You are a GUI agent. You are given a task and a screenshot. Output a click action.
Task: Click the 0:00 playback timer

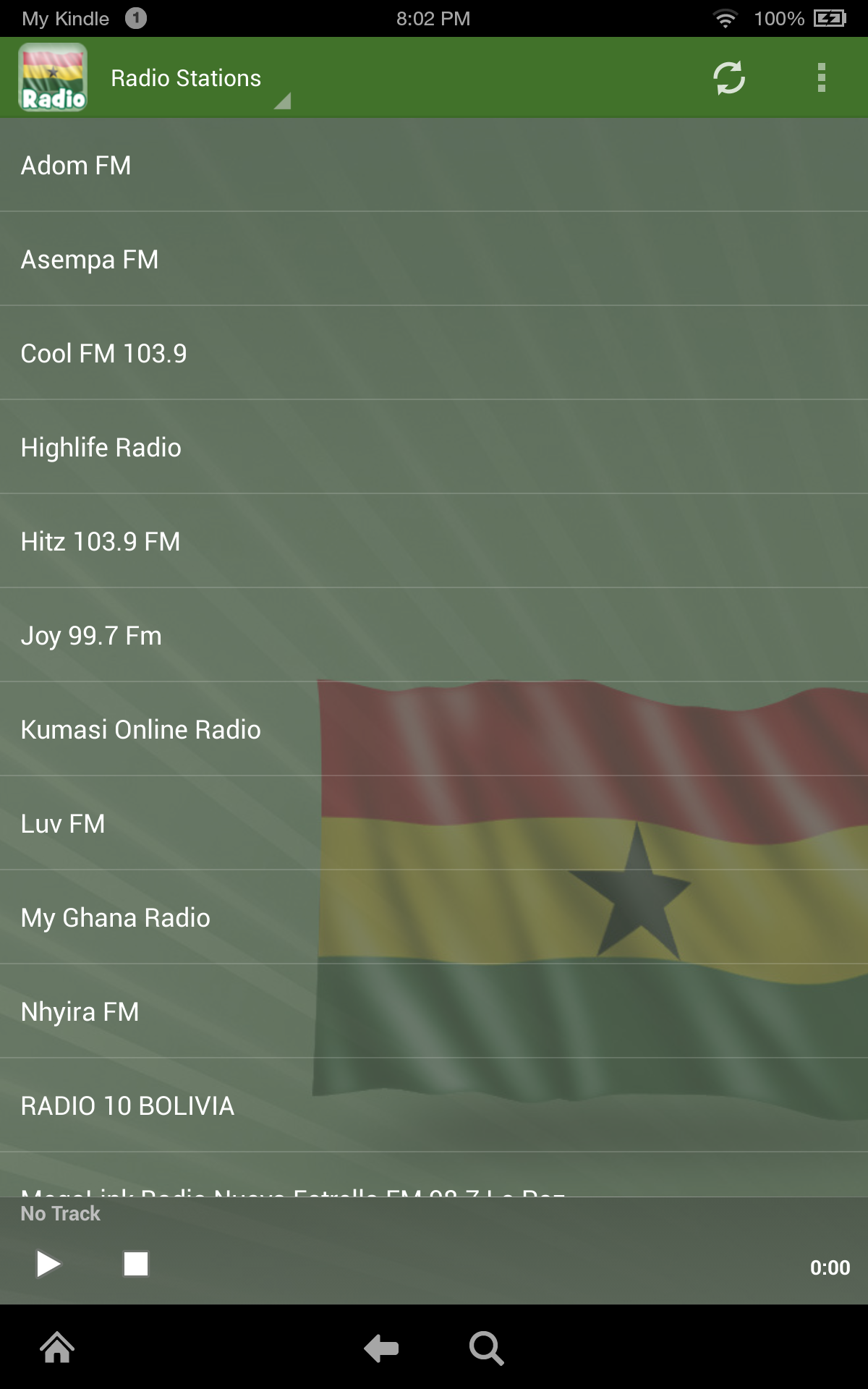830,1267
